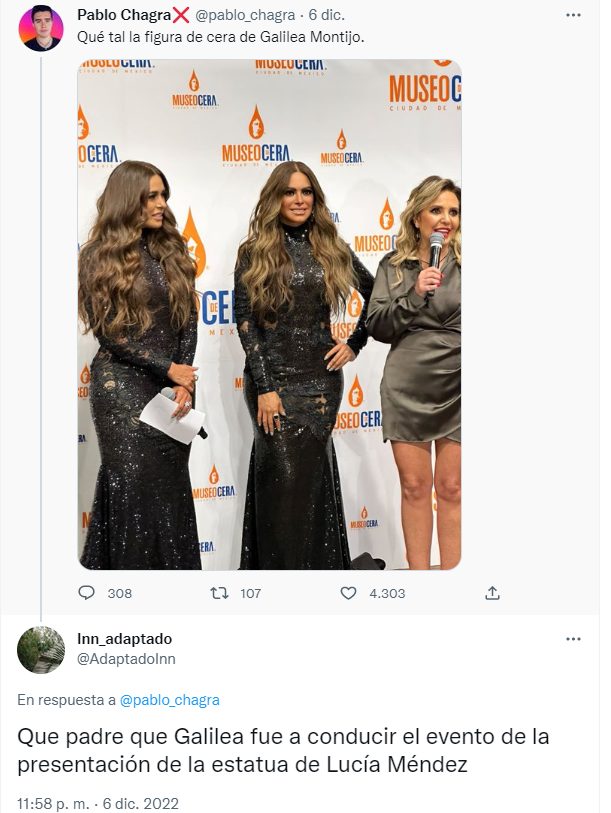
Task: Retweet Pablo Chagra's tweet
Action: click(219, 593)
